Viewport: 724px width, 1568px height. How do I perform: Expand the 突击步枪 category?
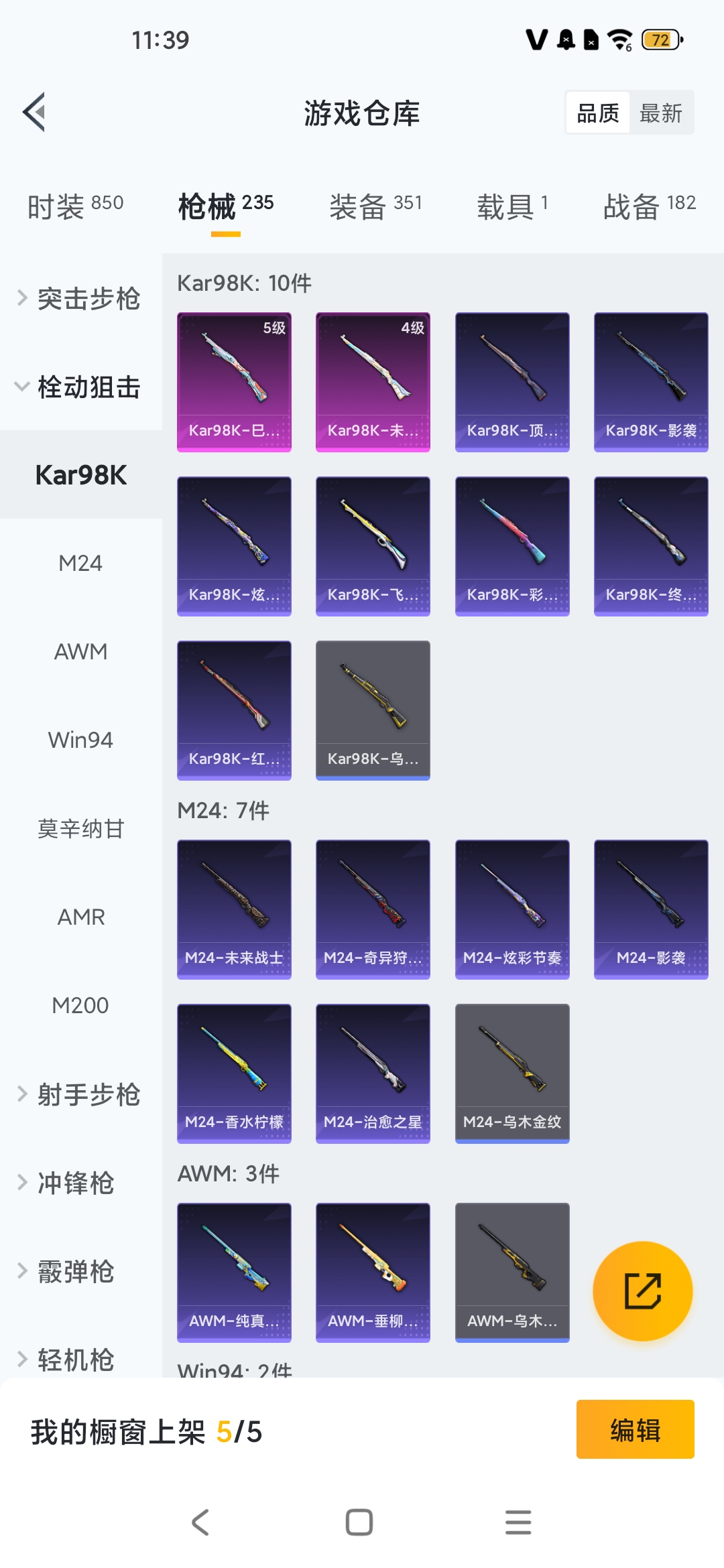[80, 298]
